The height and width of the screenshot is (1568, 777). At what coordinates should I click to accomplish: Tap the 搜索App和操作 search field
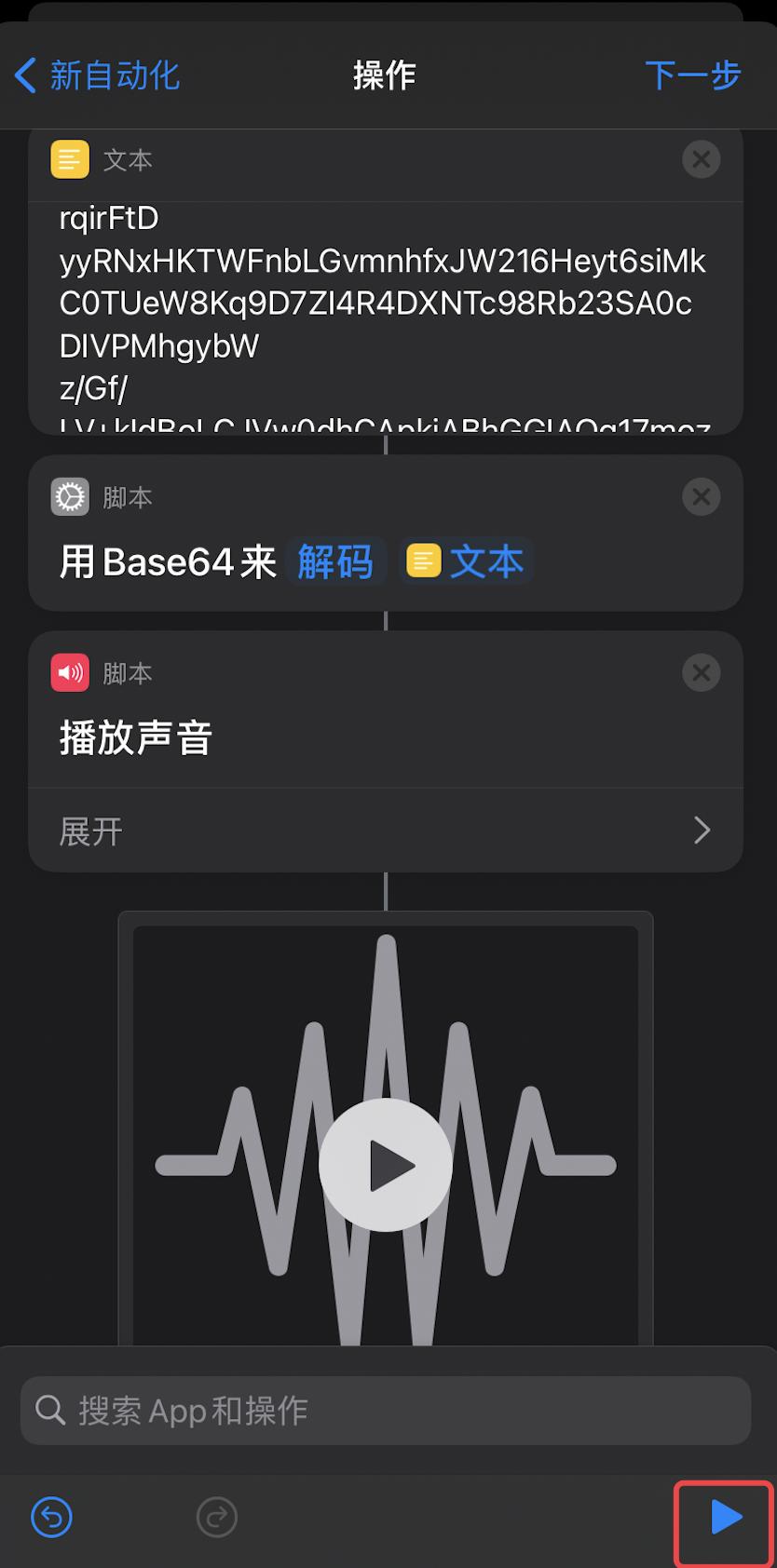386,1410
